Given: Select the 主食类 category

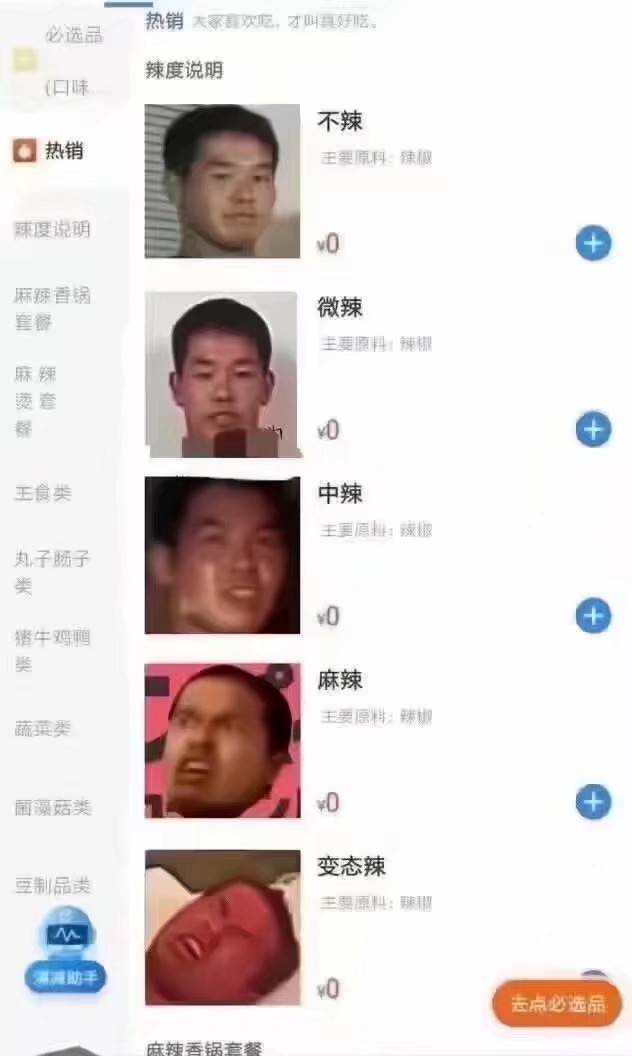Looking at the screenshot, I should pyautogui.click(x=43, y=493).
